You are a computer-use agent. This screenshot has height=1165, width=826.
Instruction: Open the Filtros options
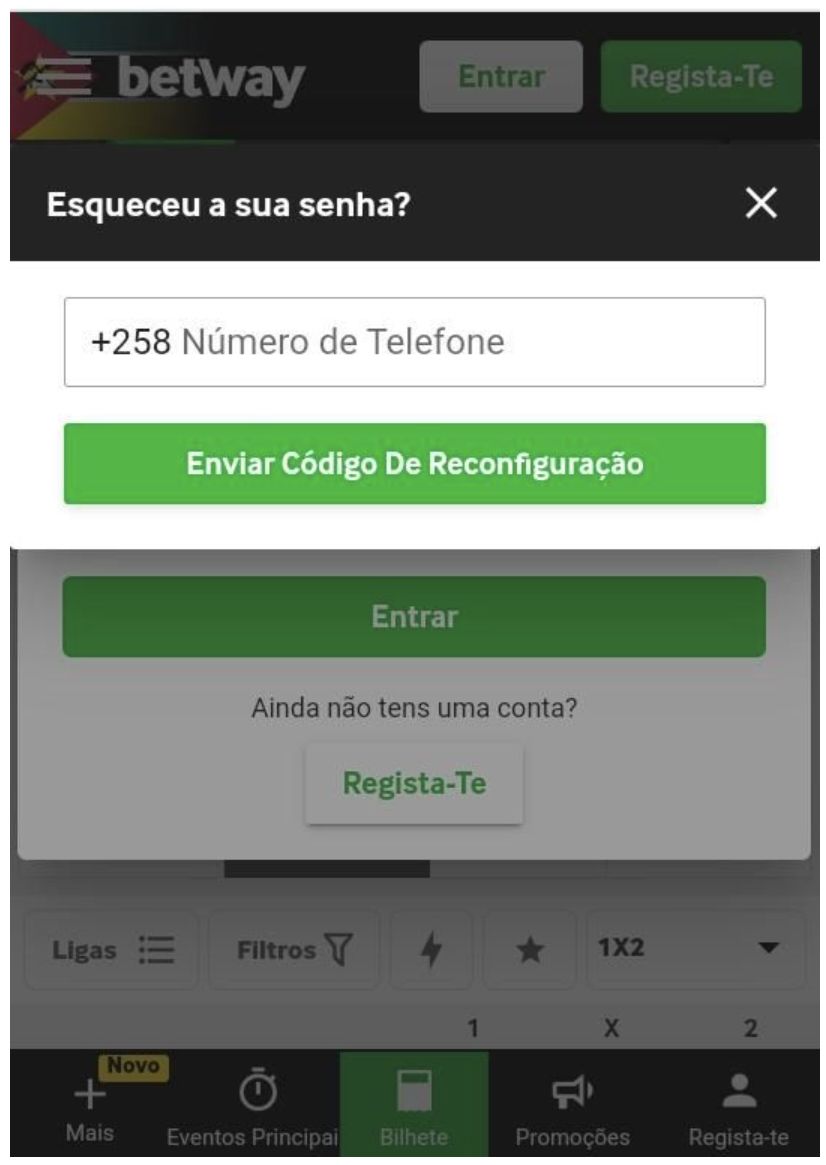294,950
